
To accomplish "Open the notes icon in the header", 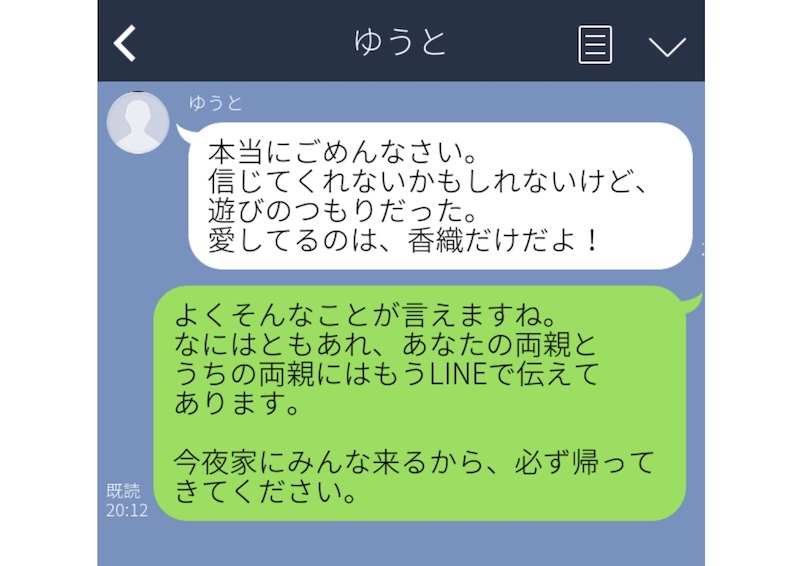I will pyautogui.click(x=595, y=44).
